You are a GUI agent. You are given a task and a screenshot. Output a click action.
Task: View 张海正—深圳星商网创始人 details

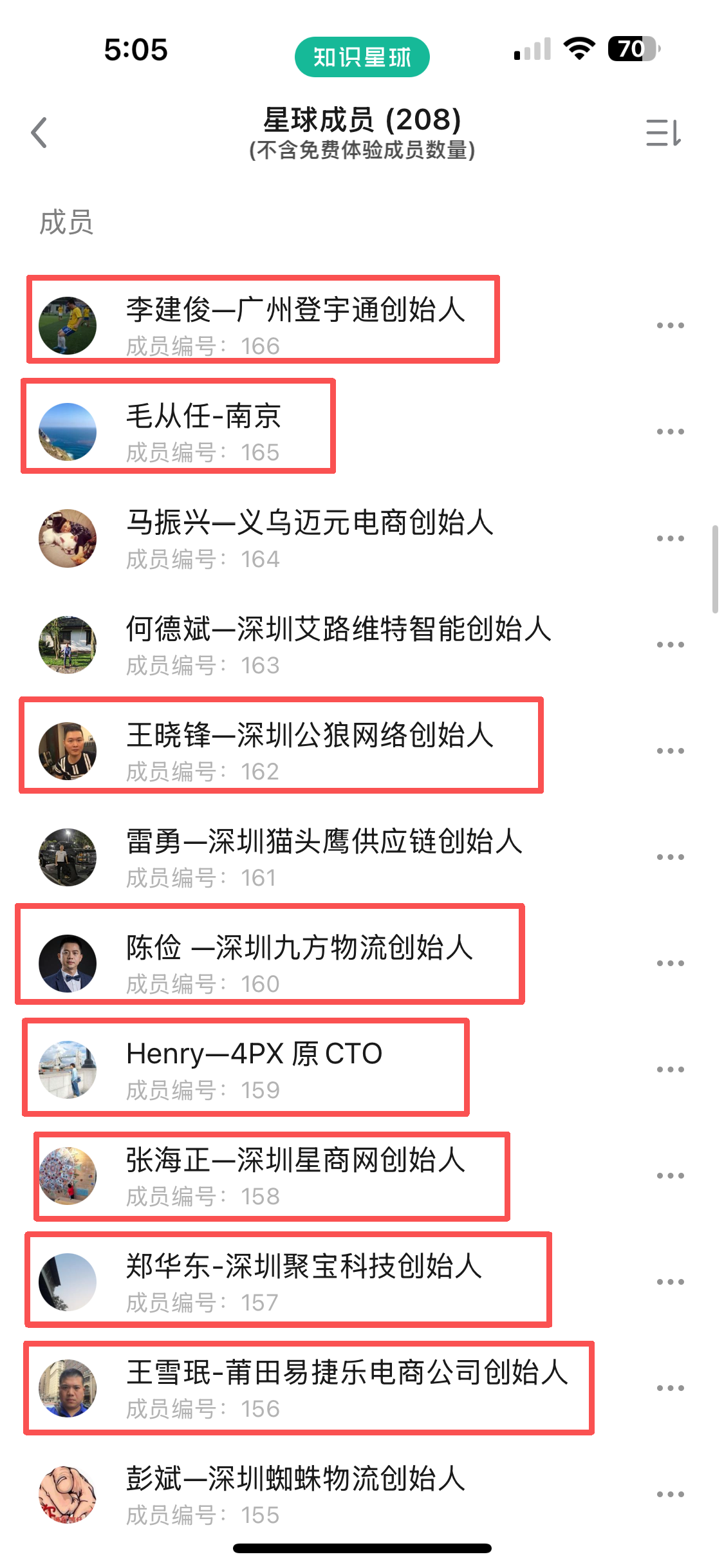pyautogui.click(x=295, y=1160)
